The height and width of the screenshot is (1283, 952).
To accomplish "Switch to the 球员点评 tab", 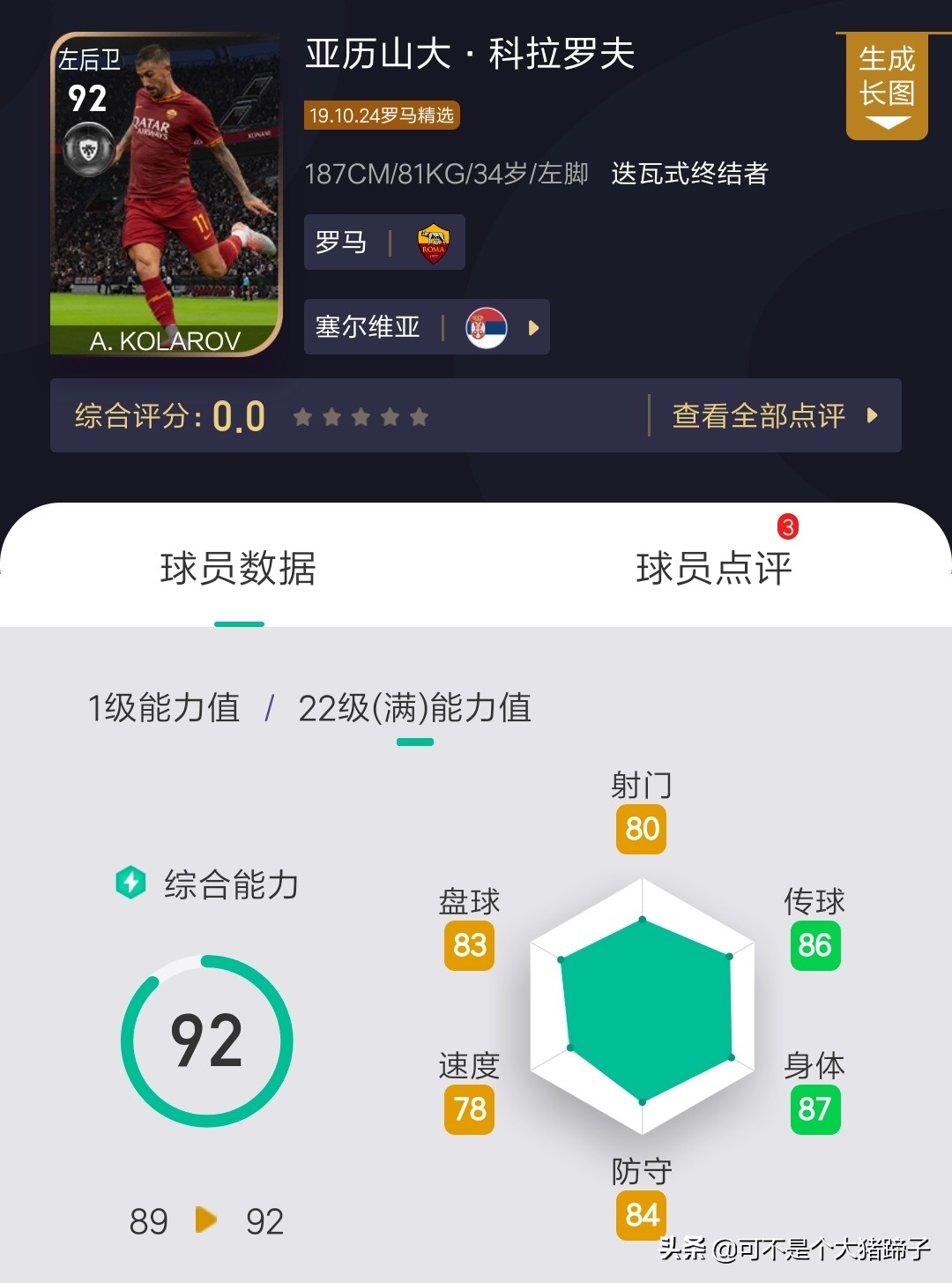I will [713, 568].
